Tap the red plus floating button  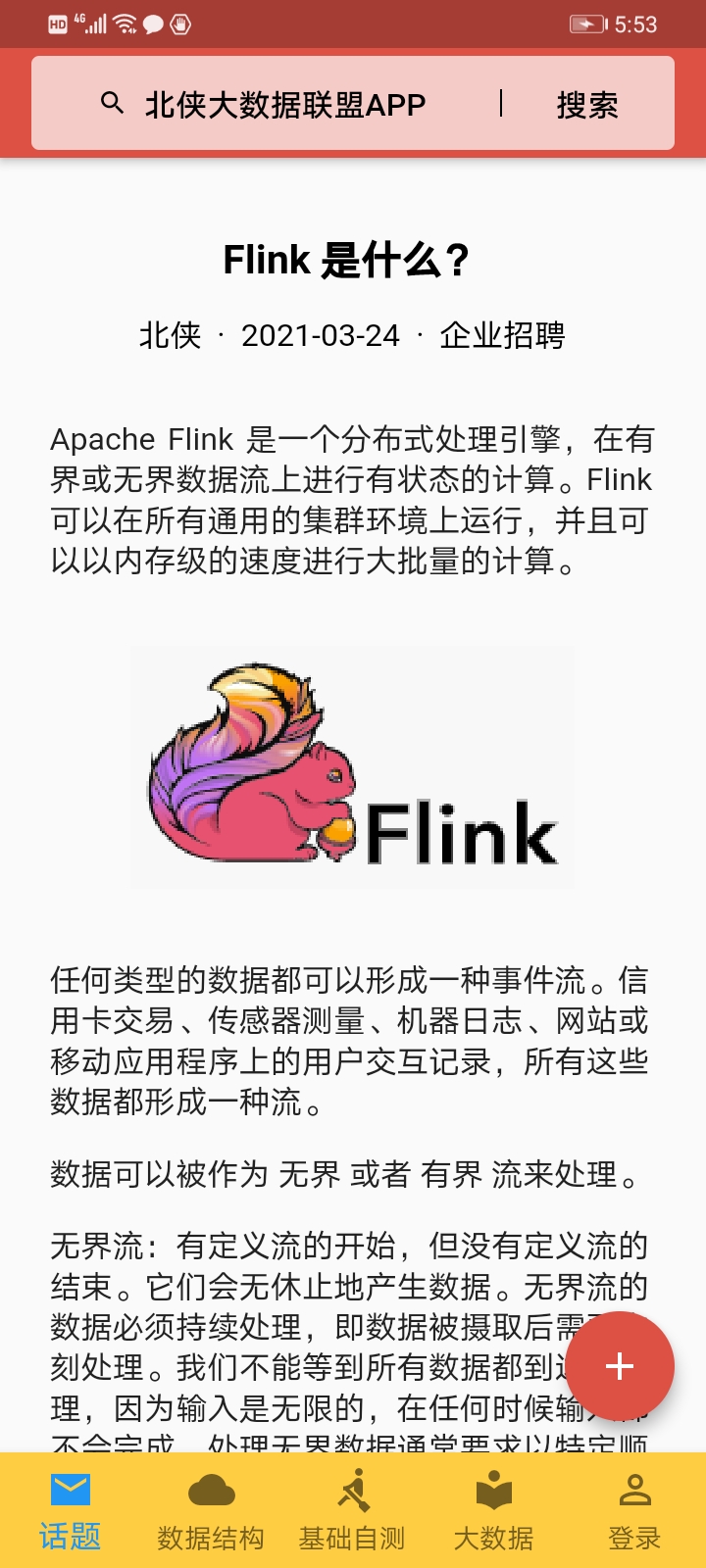(x=619, y=1365)
